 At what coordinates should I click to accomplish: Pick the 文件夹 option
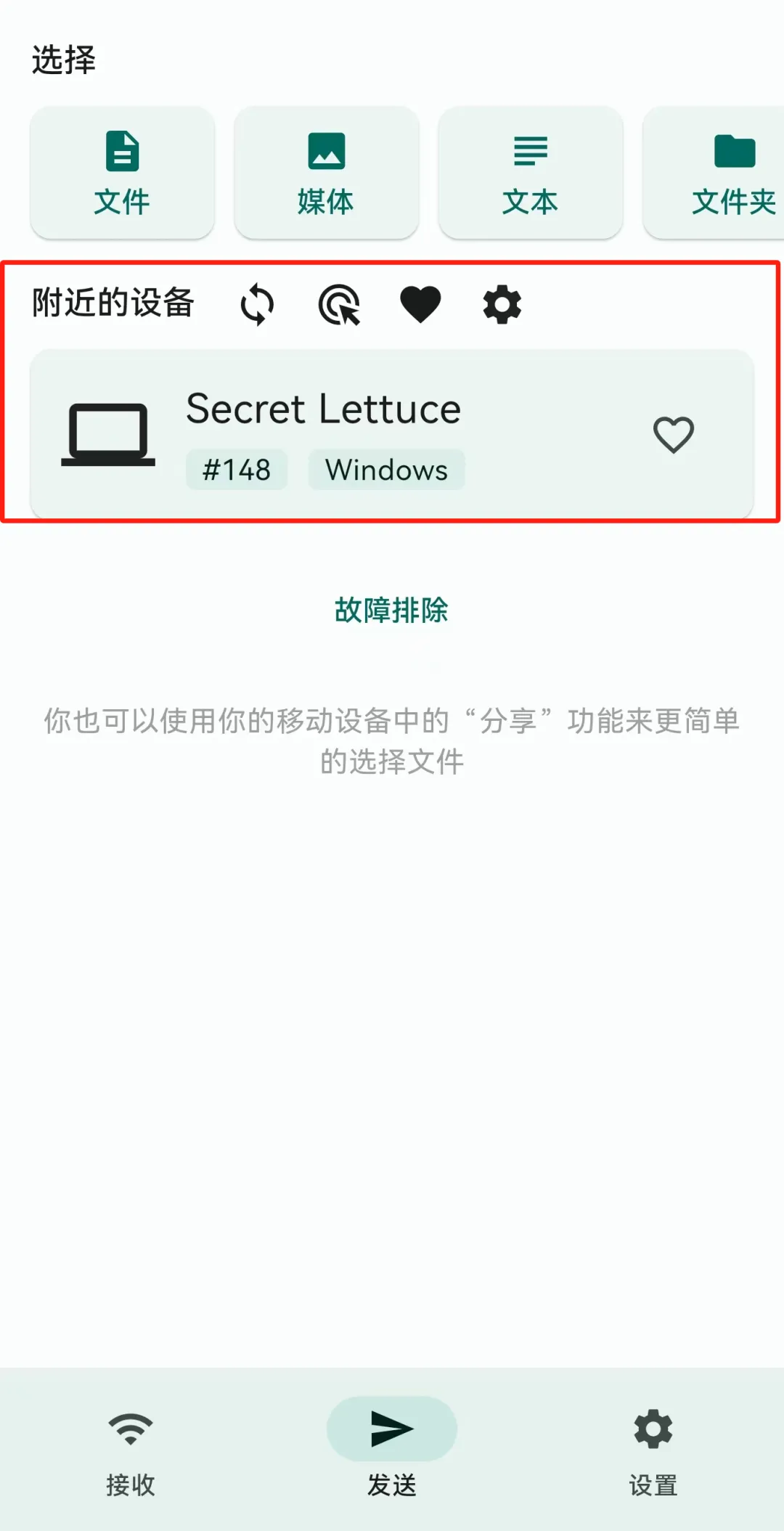(726, 173)
